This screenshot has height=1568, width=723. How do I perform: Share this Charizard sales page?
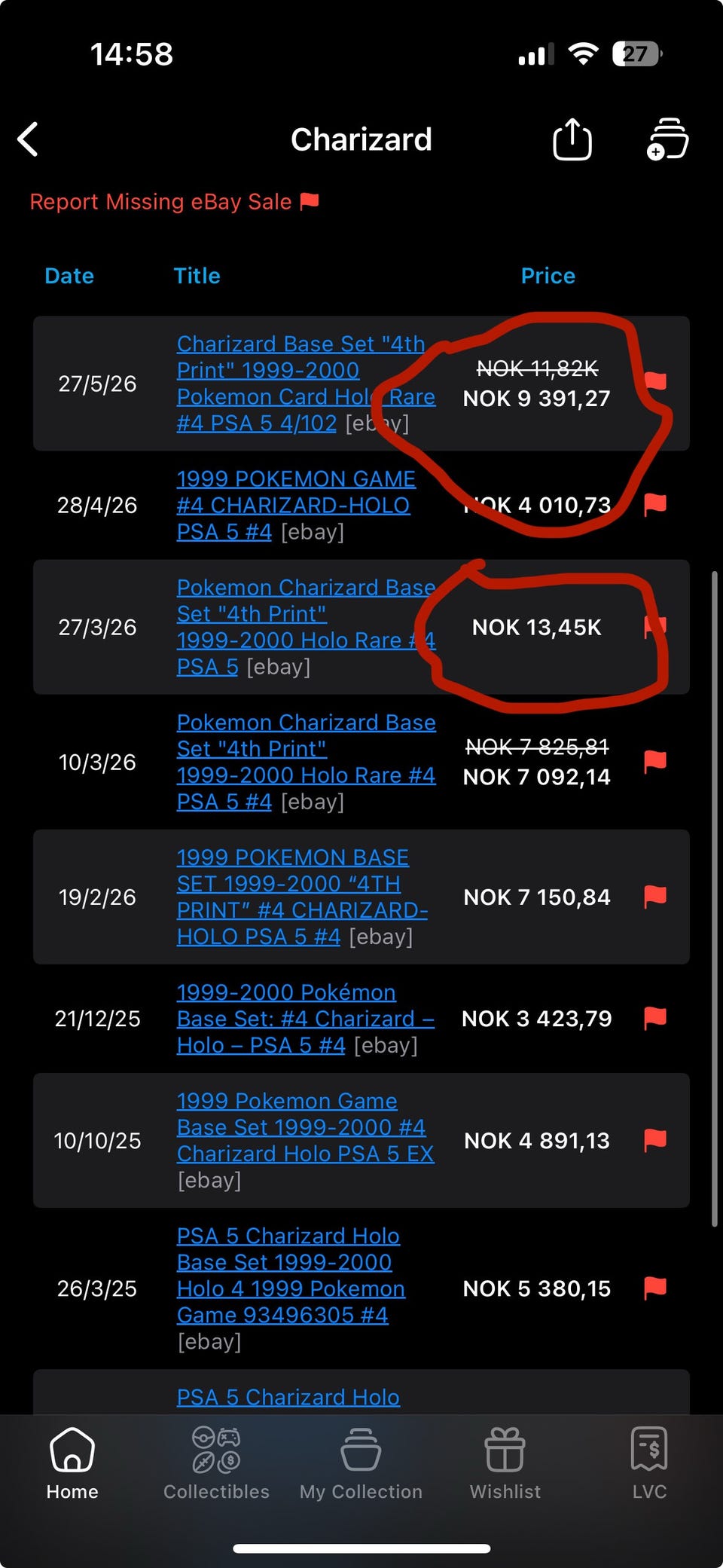(x=572, y=139)
